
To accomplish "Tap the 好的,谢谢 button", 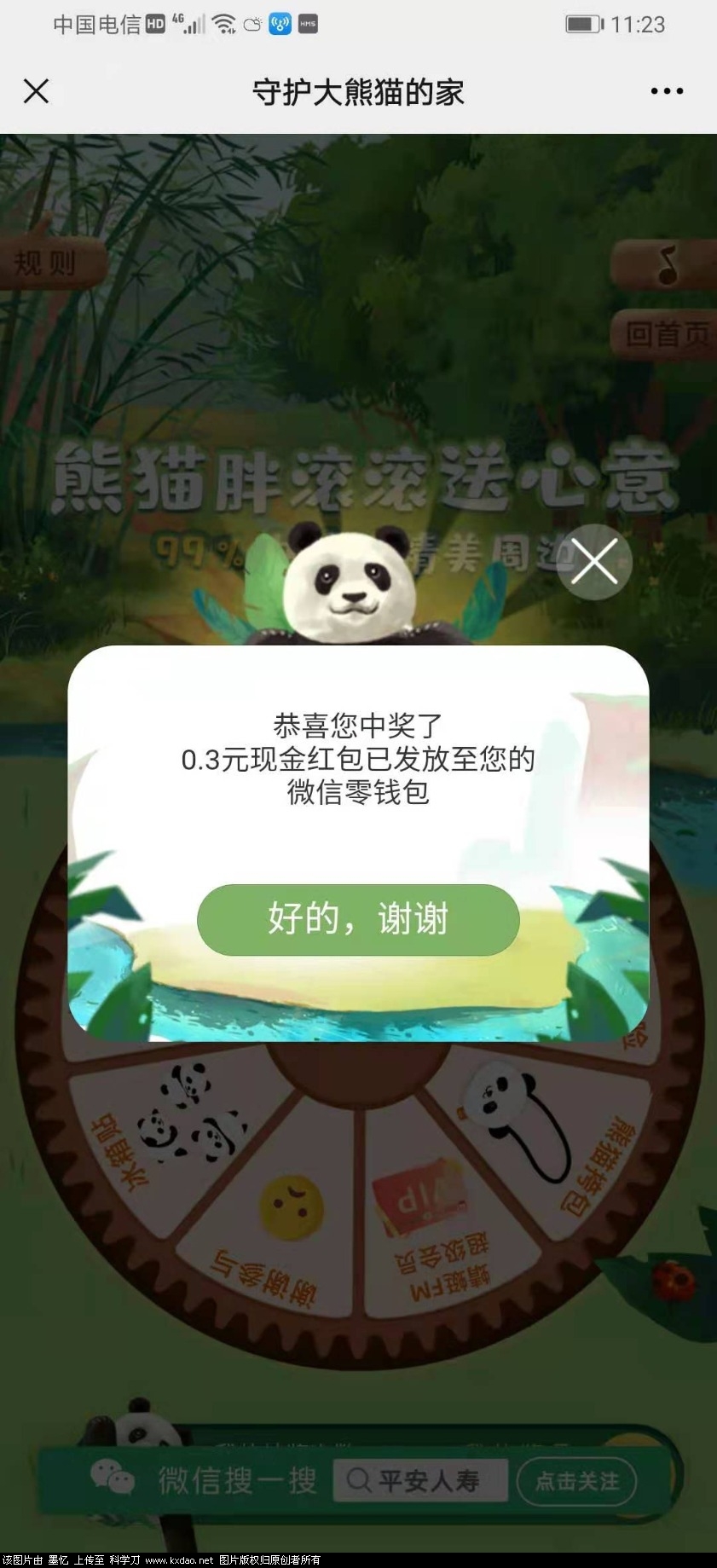I will click(358, 919).
